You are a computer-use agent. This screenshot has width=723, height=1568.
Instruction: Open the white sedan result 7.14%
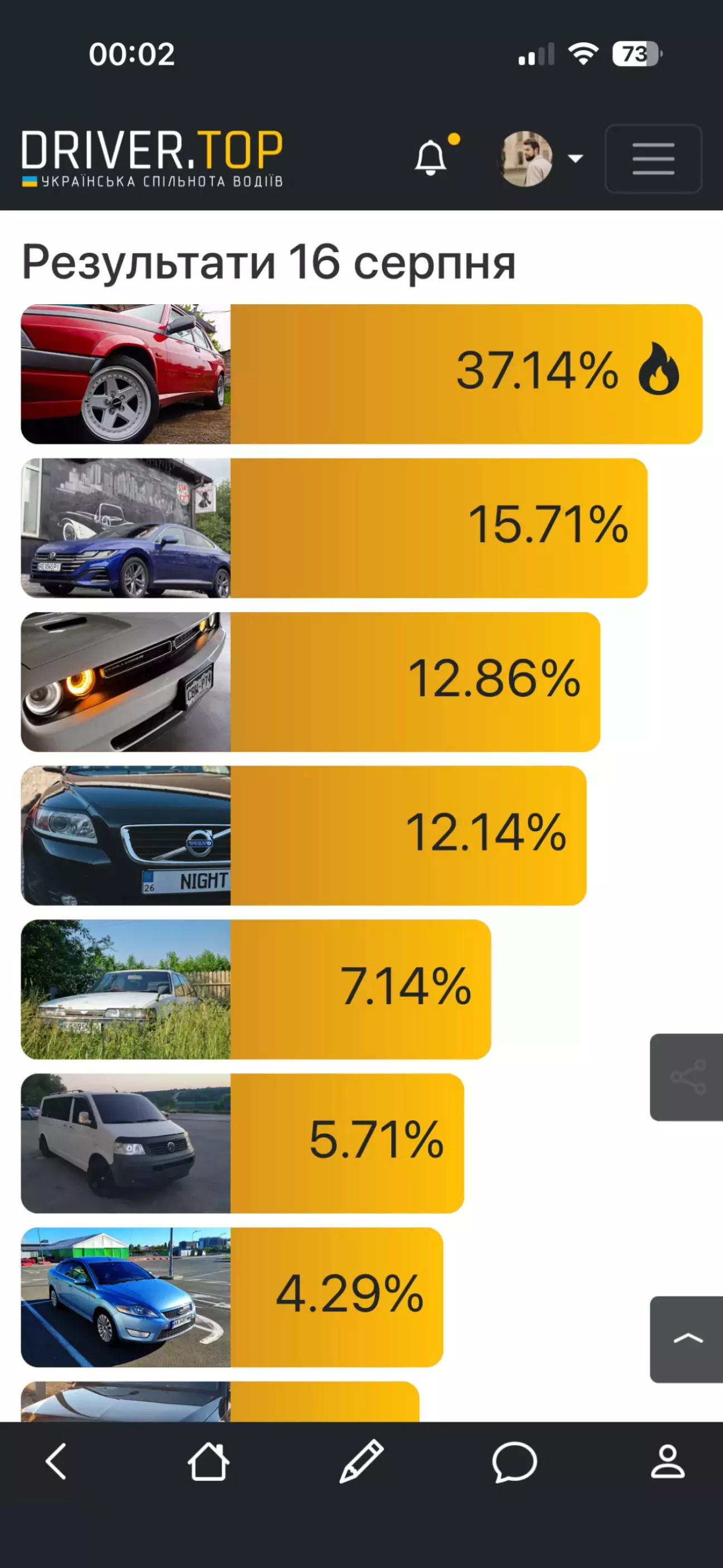256,990
